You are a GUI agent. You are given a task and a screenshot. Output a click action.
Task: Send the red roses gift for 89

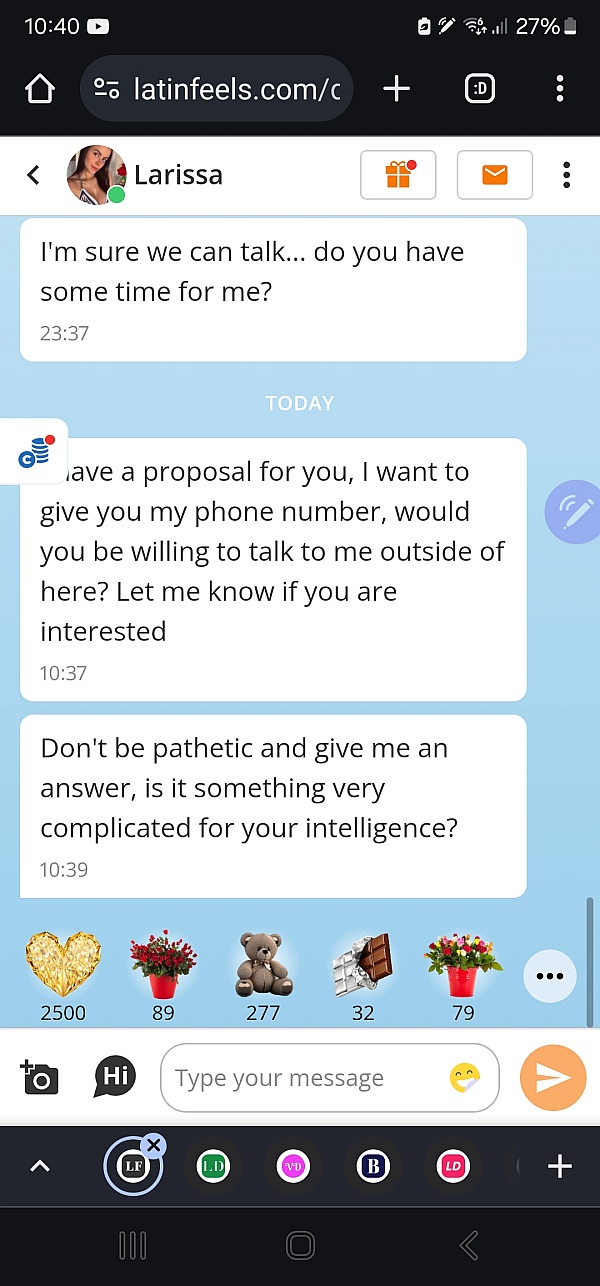(x=163, y=966)
